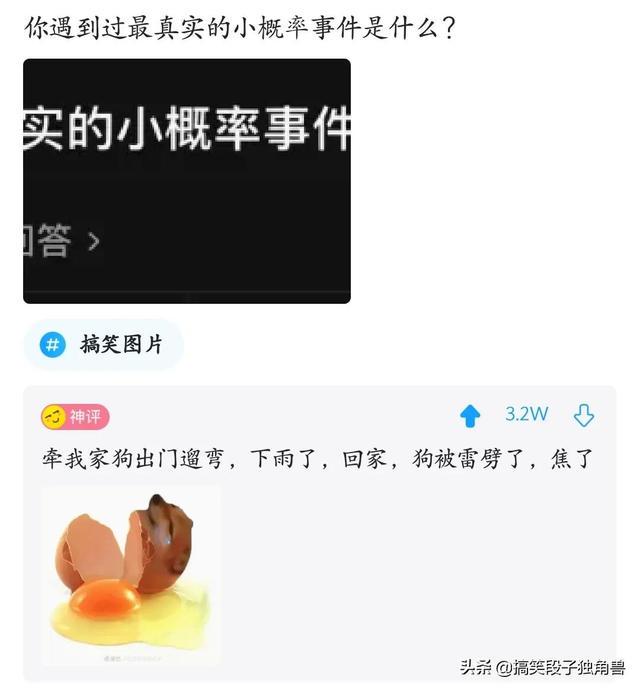The height and width of the screenshot is (690, 640).
Task: Open the post's black screenshot image
Action: pos(187,181)
